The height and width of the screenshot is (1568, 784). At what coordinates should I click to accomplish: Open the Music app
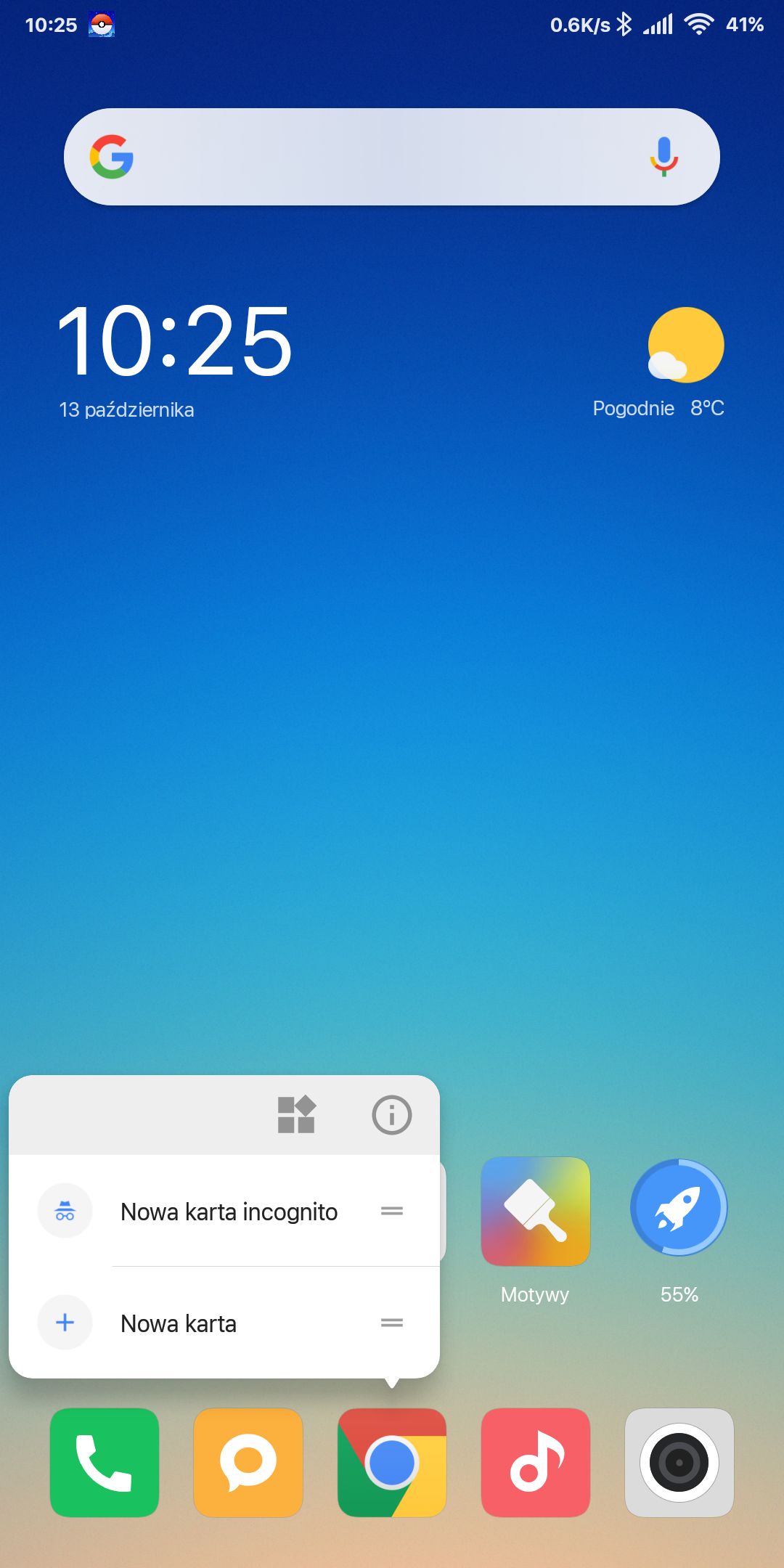[x=536, y=1463]
